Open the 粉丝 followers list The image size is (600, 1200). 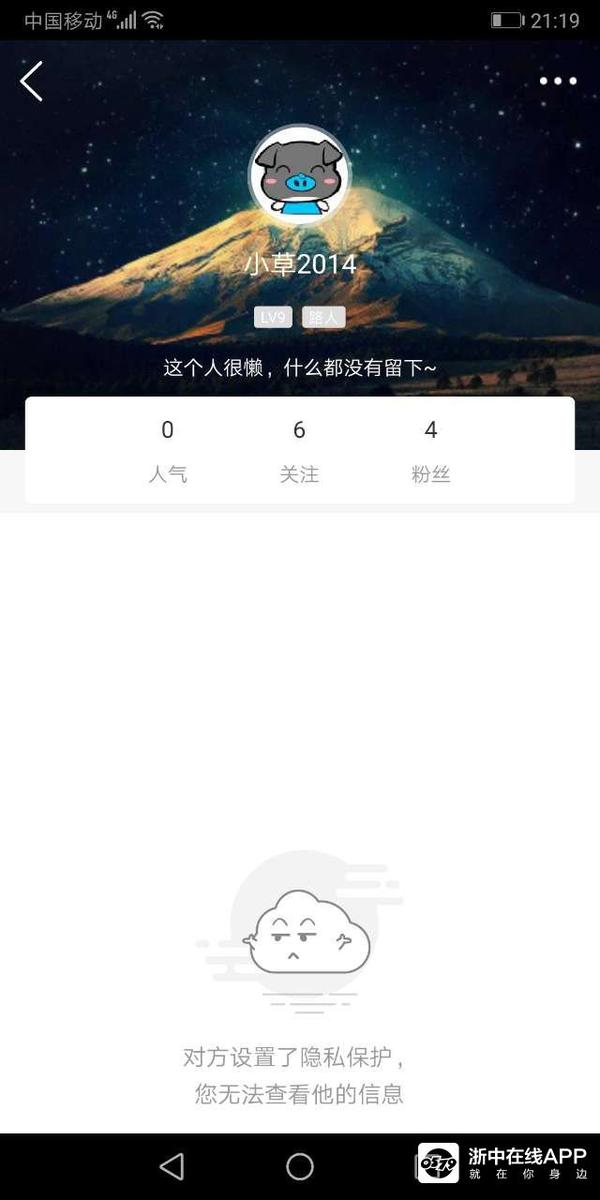[431, 450]
